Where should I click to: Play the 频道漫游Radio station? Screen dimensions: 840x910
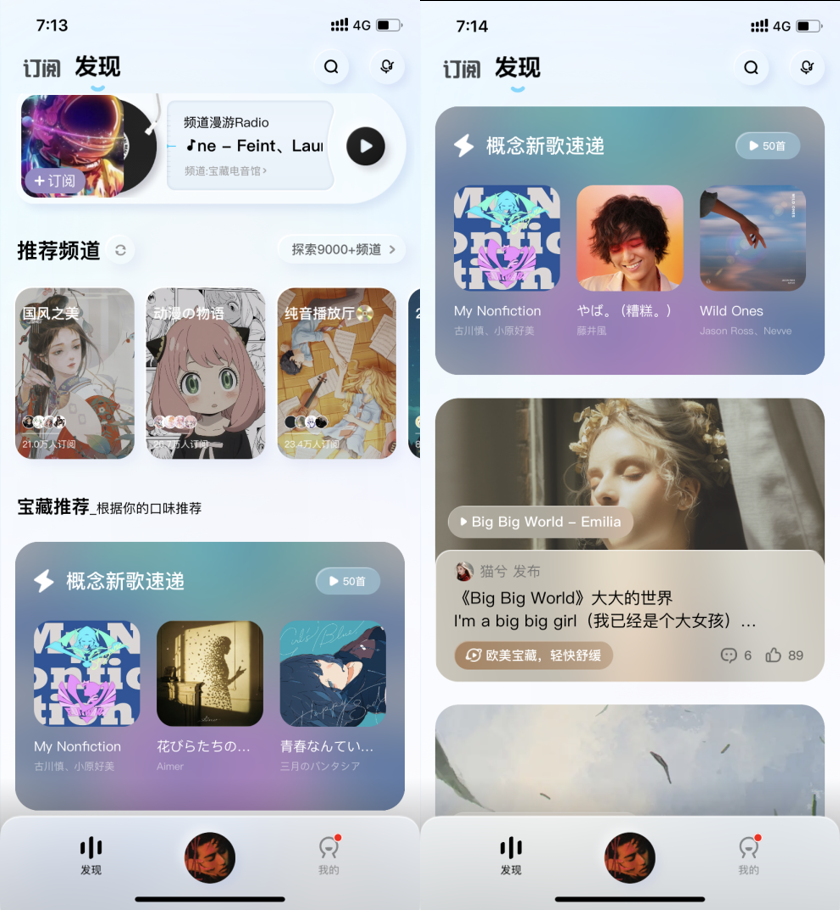pos(365,146)
